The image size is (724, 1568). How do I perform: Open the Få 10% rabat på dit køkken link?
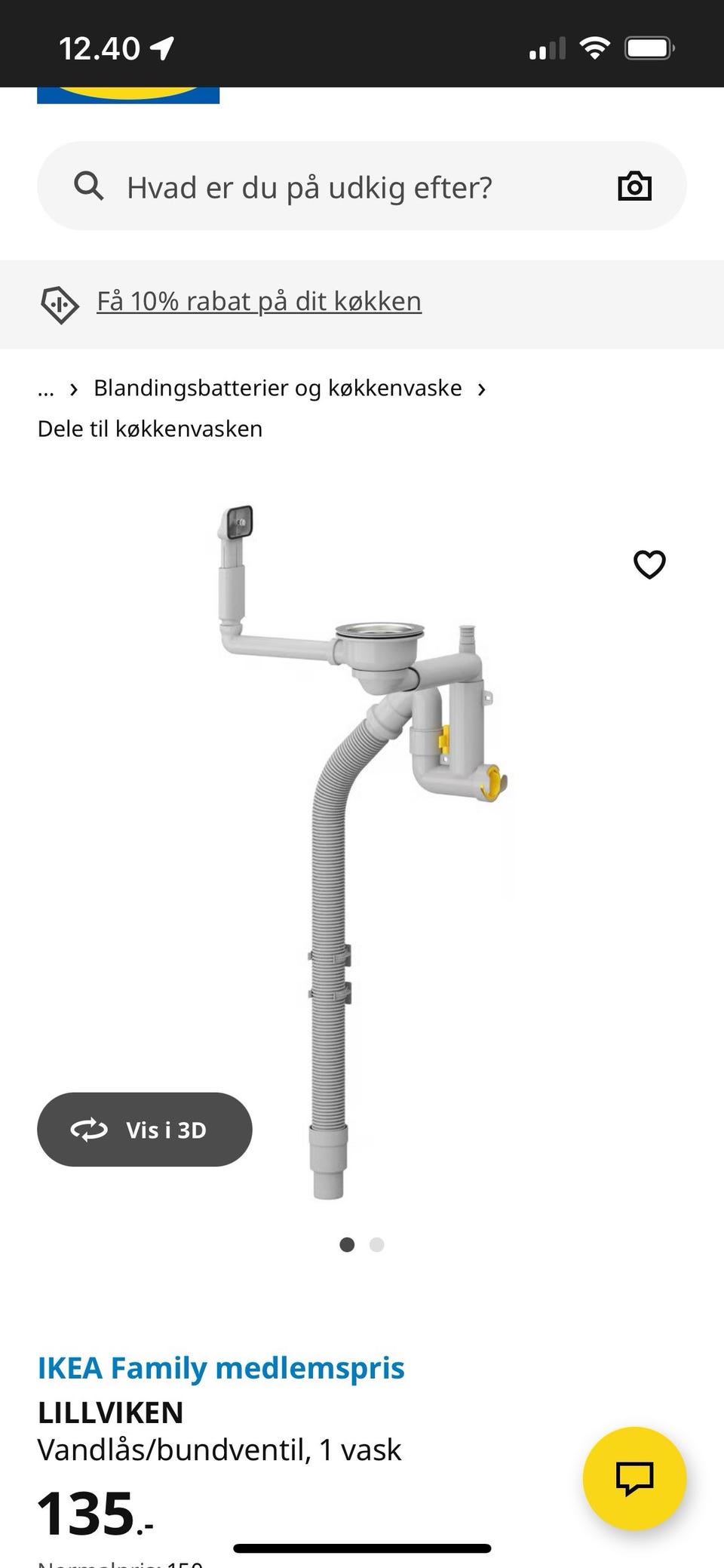click(x=259, y=301)
